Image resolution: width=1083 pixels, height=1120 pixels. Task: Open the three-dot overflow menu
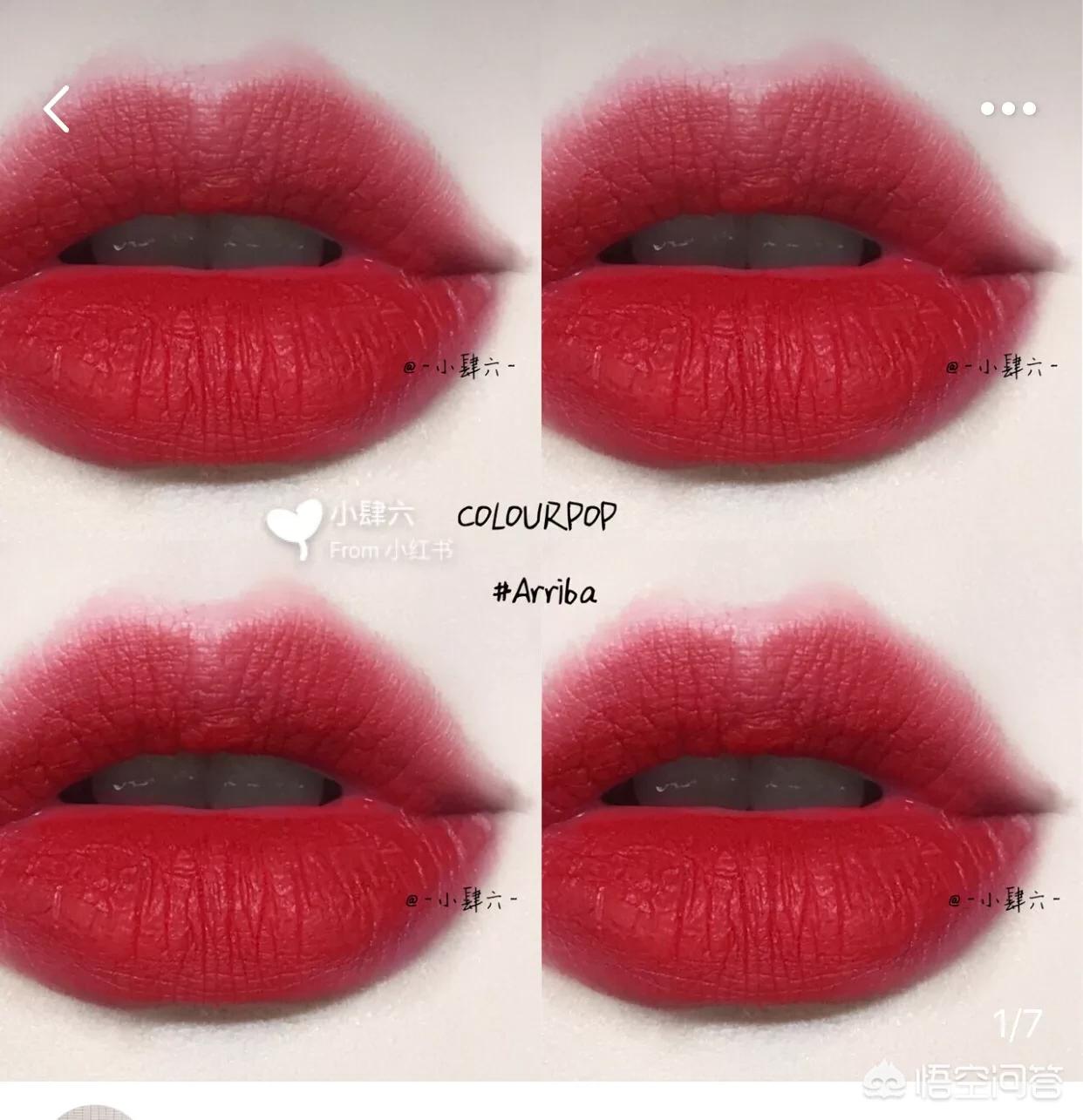(1008, 109)
